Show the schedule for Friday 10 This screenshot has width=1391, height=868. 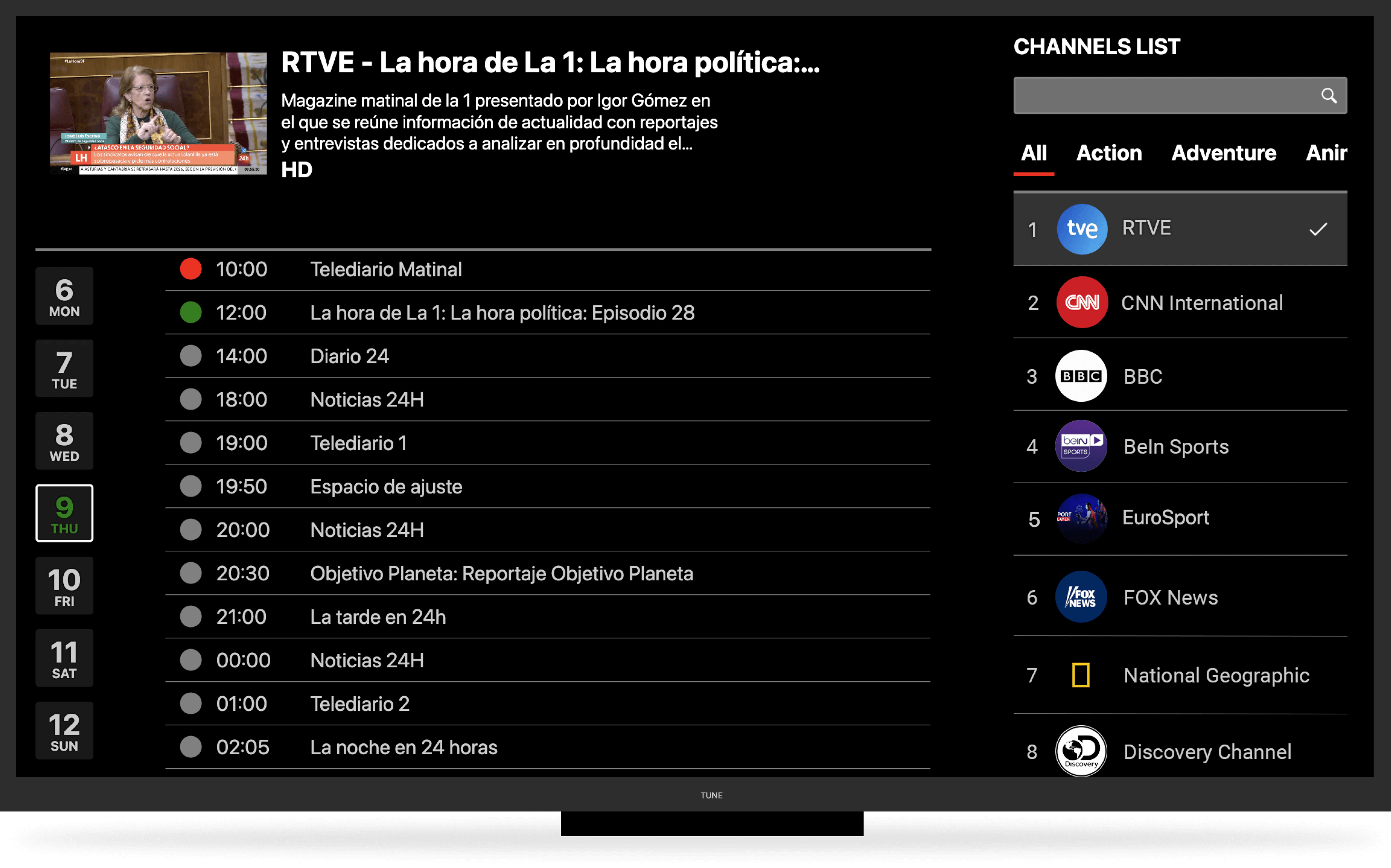(x=64, y=585)
